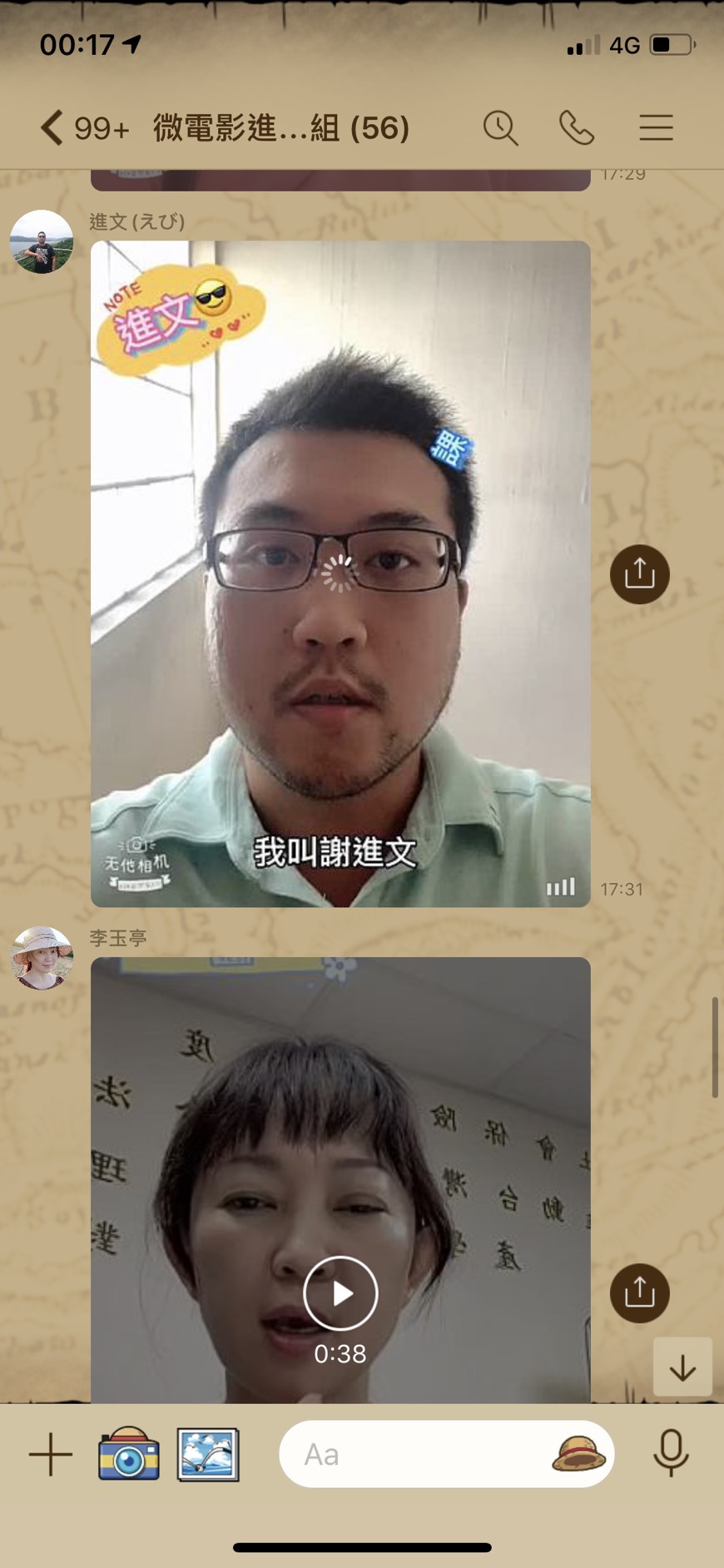Open the plus attachment menu
This screenshot has height=1568, width=724.
coord(51,1454)
